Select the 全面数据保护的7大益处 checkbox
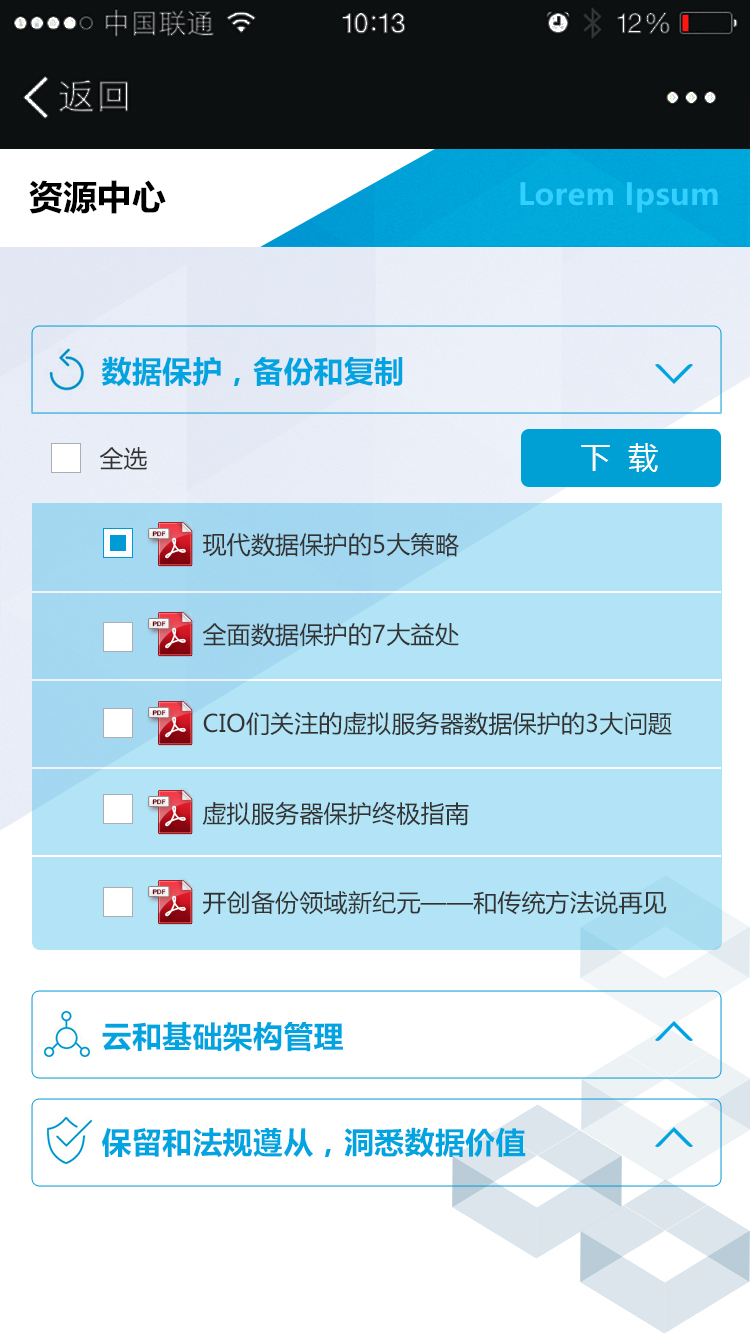 point(118,636)
